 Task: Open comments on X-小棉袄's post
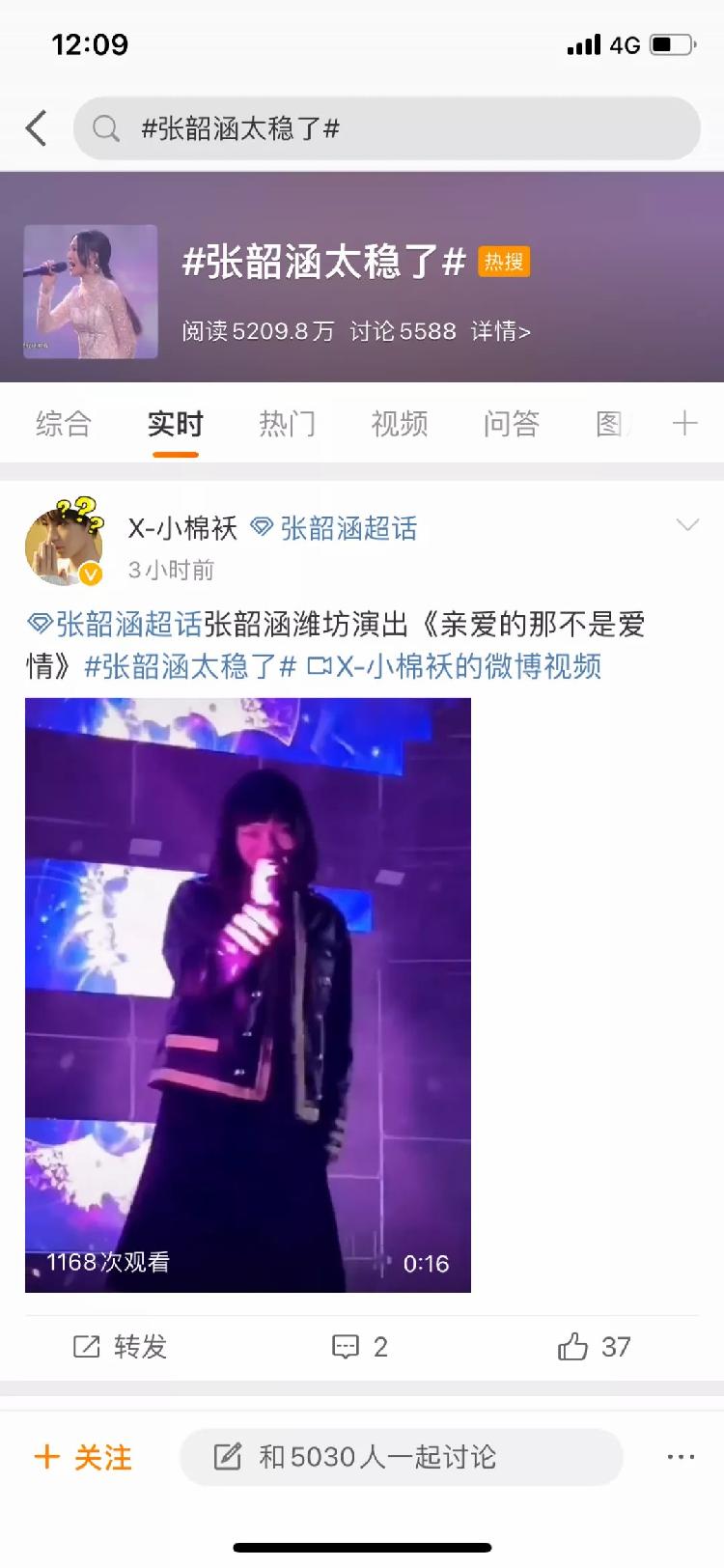coord(360,1346)
